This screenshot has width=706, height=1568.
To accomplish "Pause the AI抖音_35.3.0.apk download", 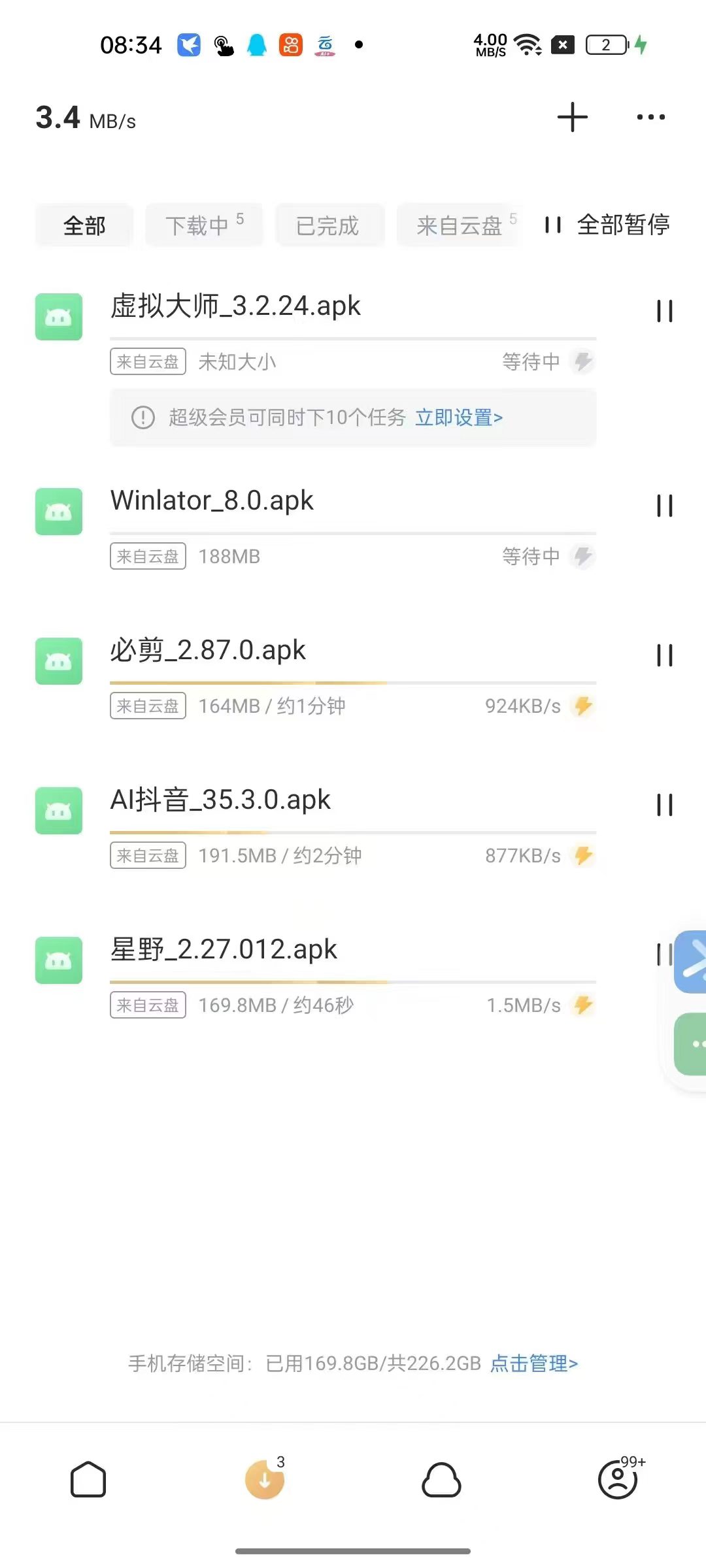I will (x=664, y=805).
